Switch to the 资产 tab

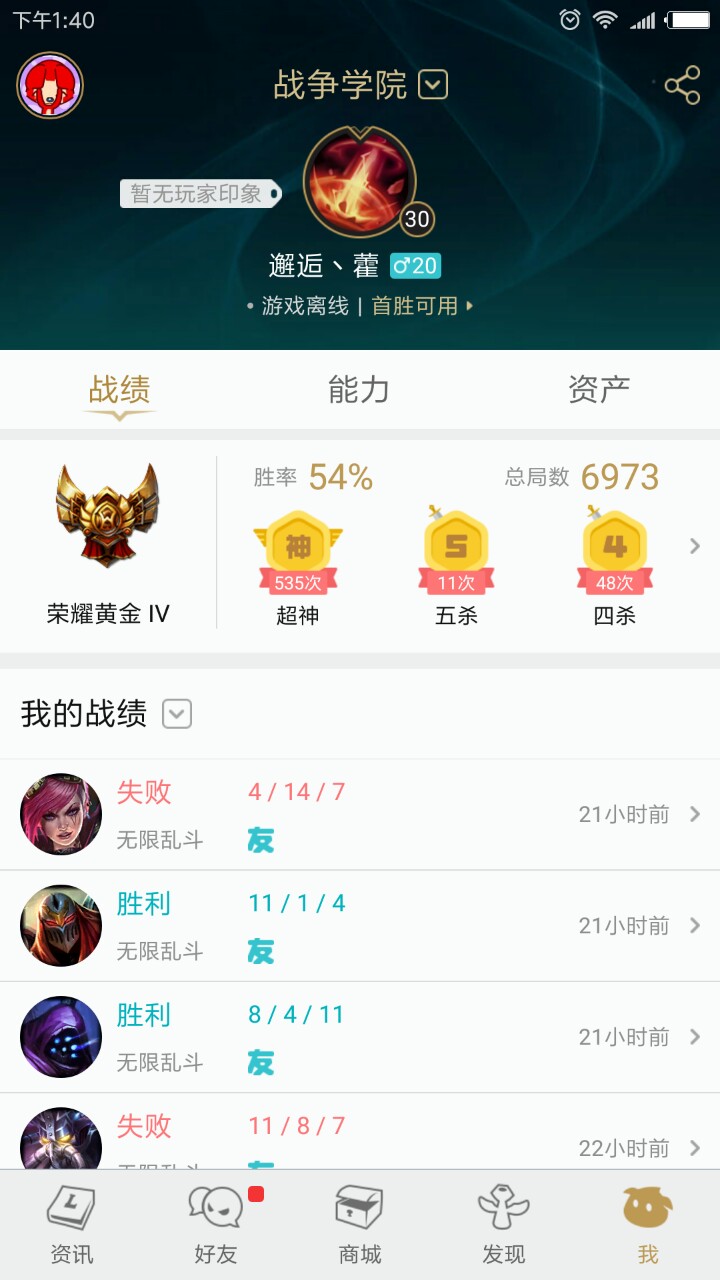599,390
